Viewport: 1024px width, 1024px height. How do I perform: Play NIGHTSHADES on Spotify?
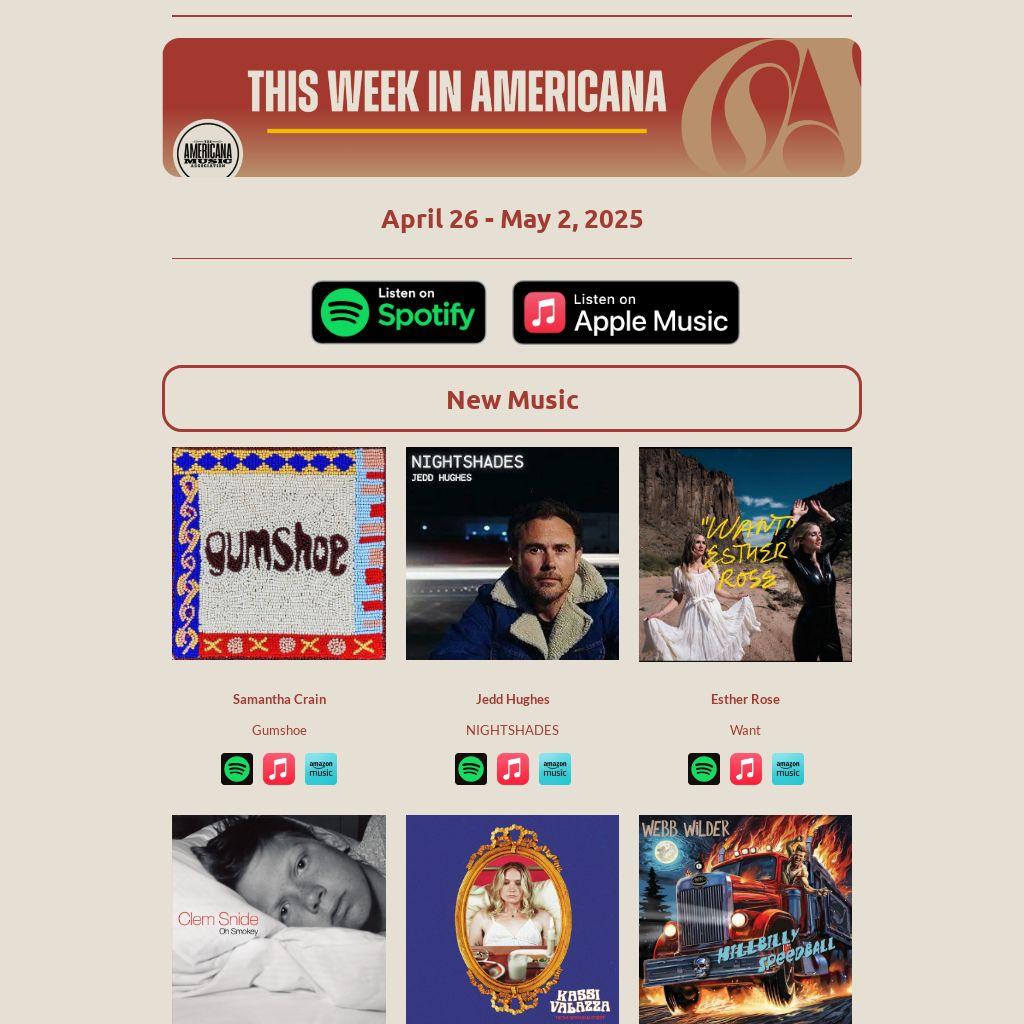pos(471,769)
